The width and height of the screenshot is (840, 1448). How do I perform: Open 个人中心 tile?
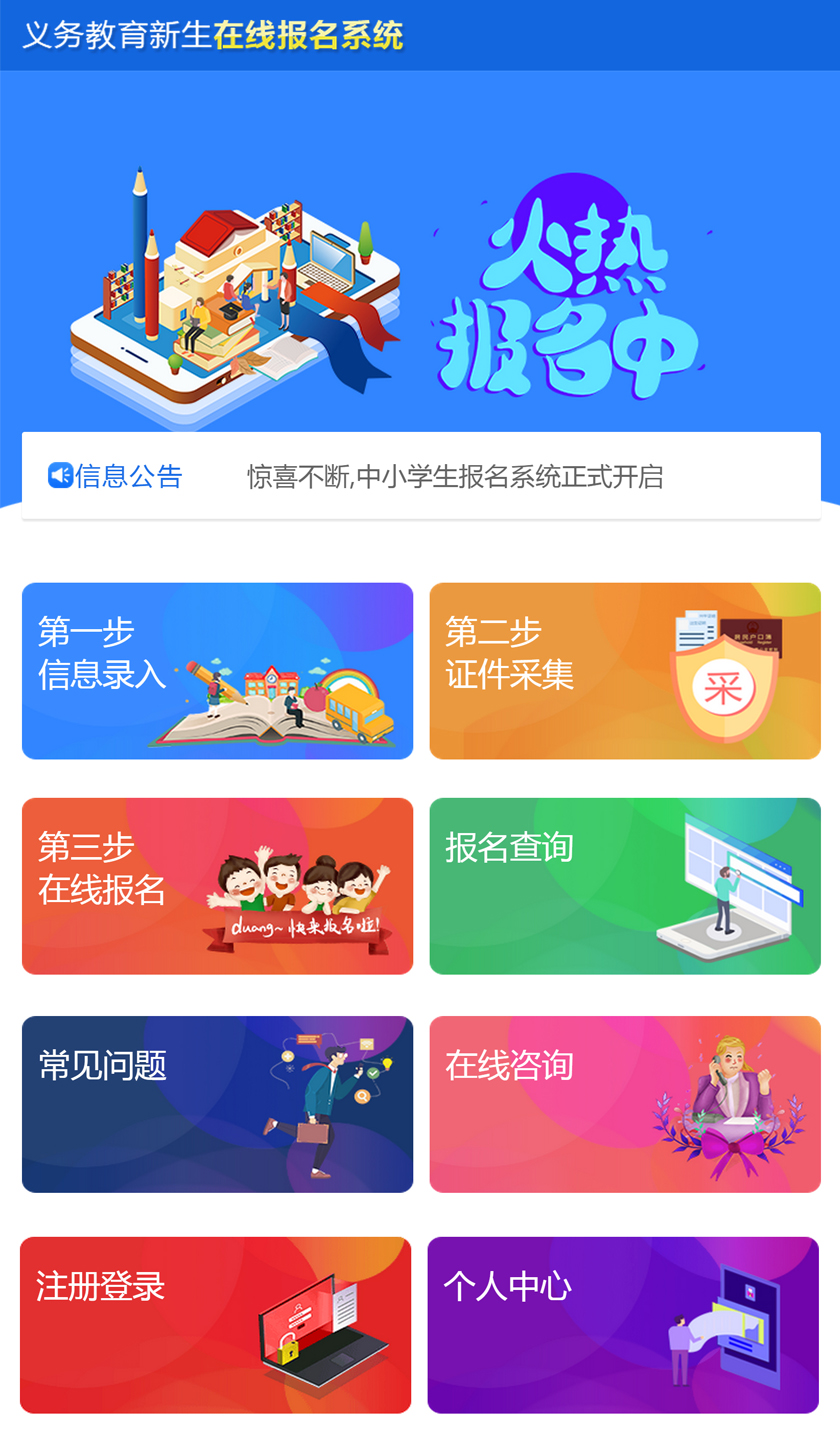(623, 1325)
